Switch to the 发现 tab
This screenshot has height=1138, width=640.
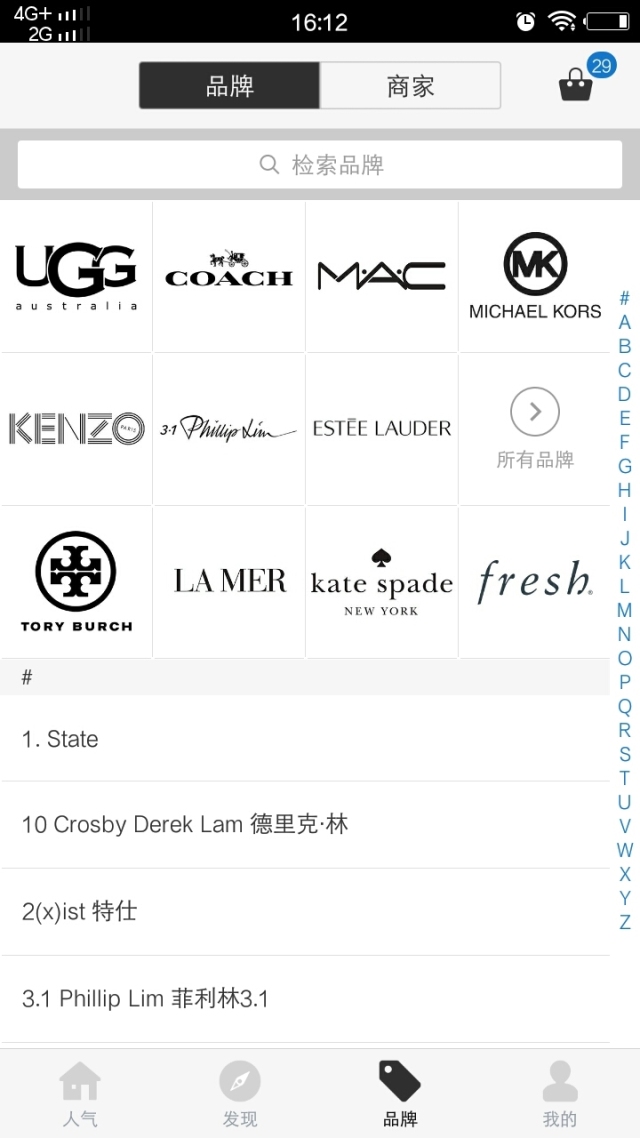(x=240, y=1094)
